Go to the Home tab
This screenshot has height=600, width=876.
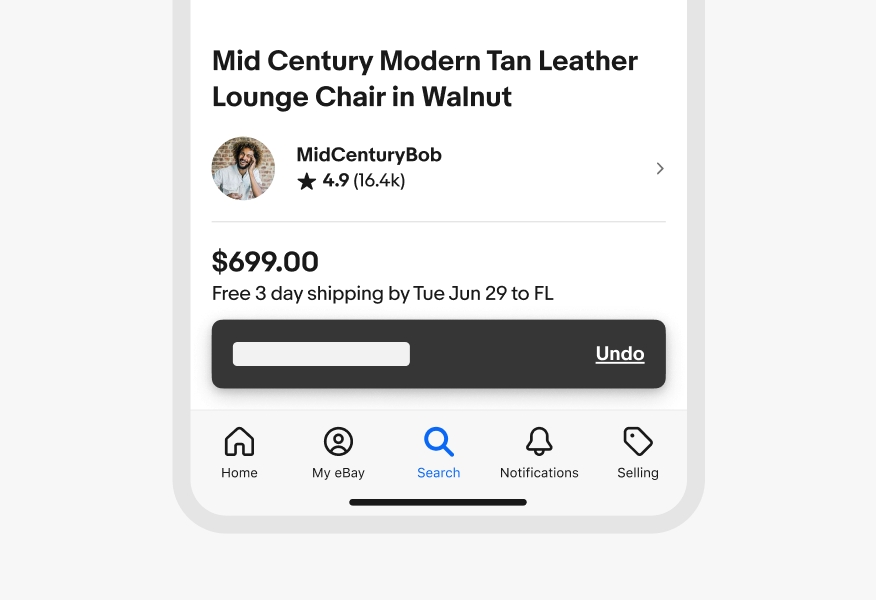click(x=239, y=453)
